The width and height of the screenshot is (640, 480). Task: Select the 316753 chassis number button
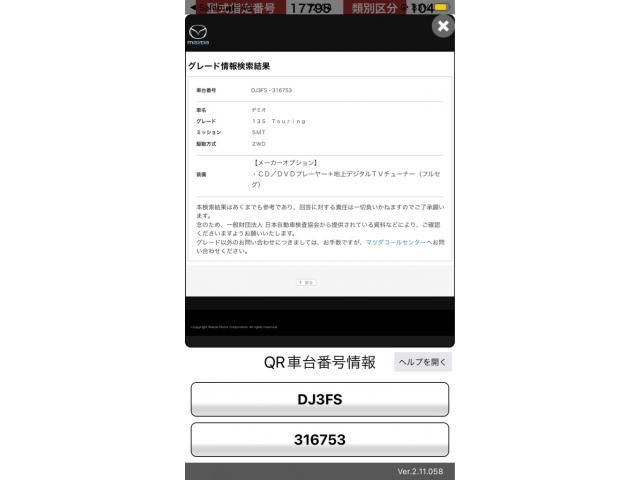click(319, 440)
